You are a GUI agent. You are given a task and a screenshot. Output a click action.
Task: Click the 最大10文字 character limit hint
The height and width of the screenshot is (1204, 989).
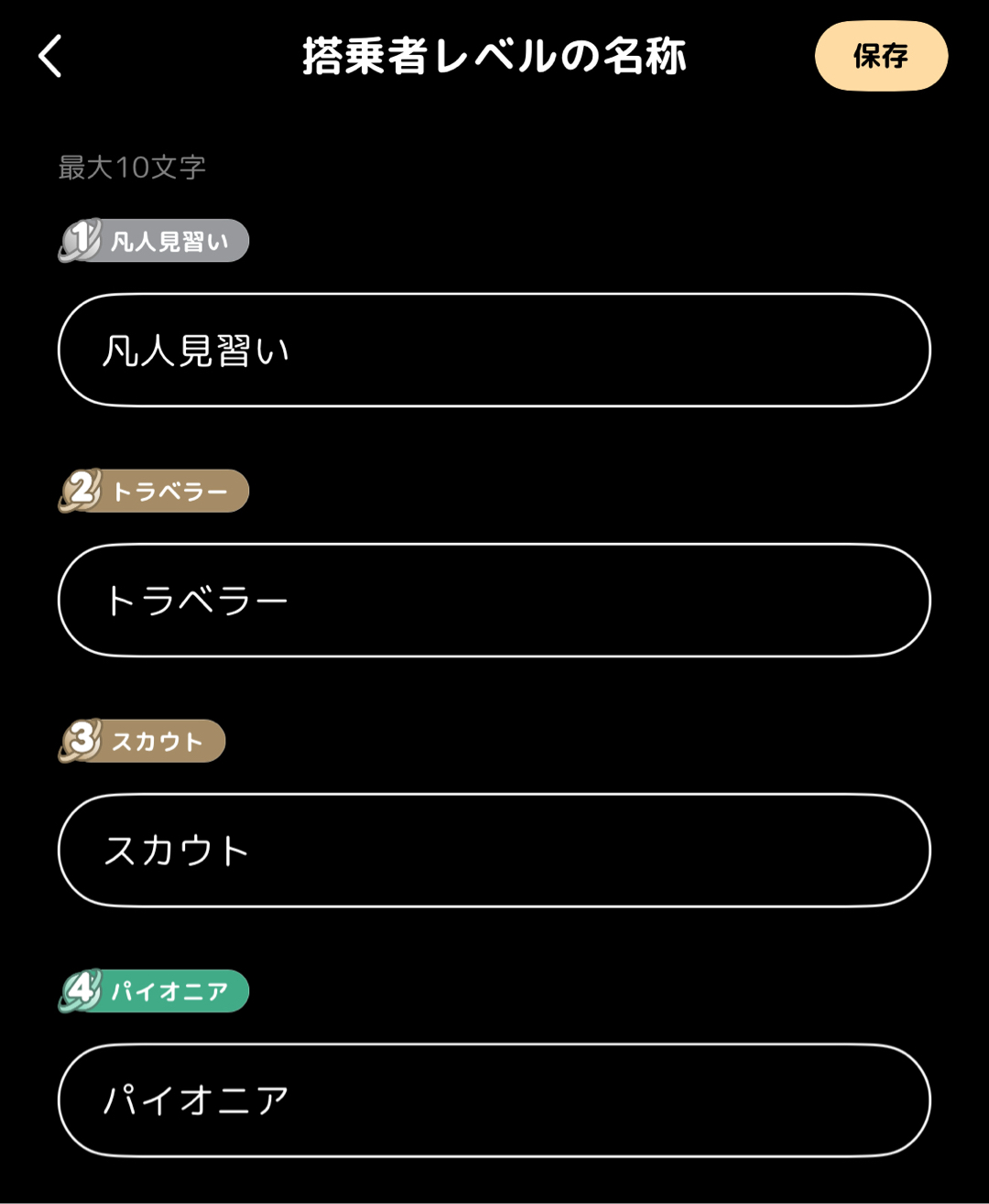coord(131,167)
